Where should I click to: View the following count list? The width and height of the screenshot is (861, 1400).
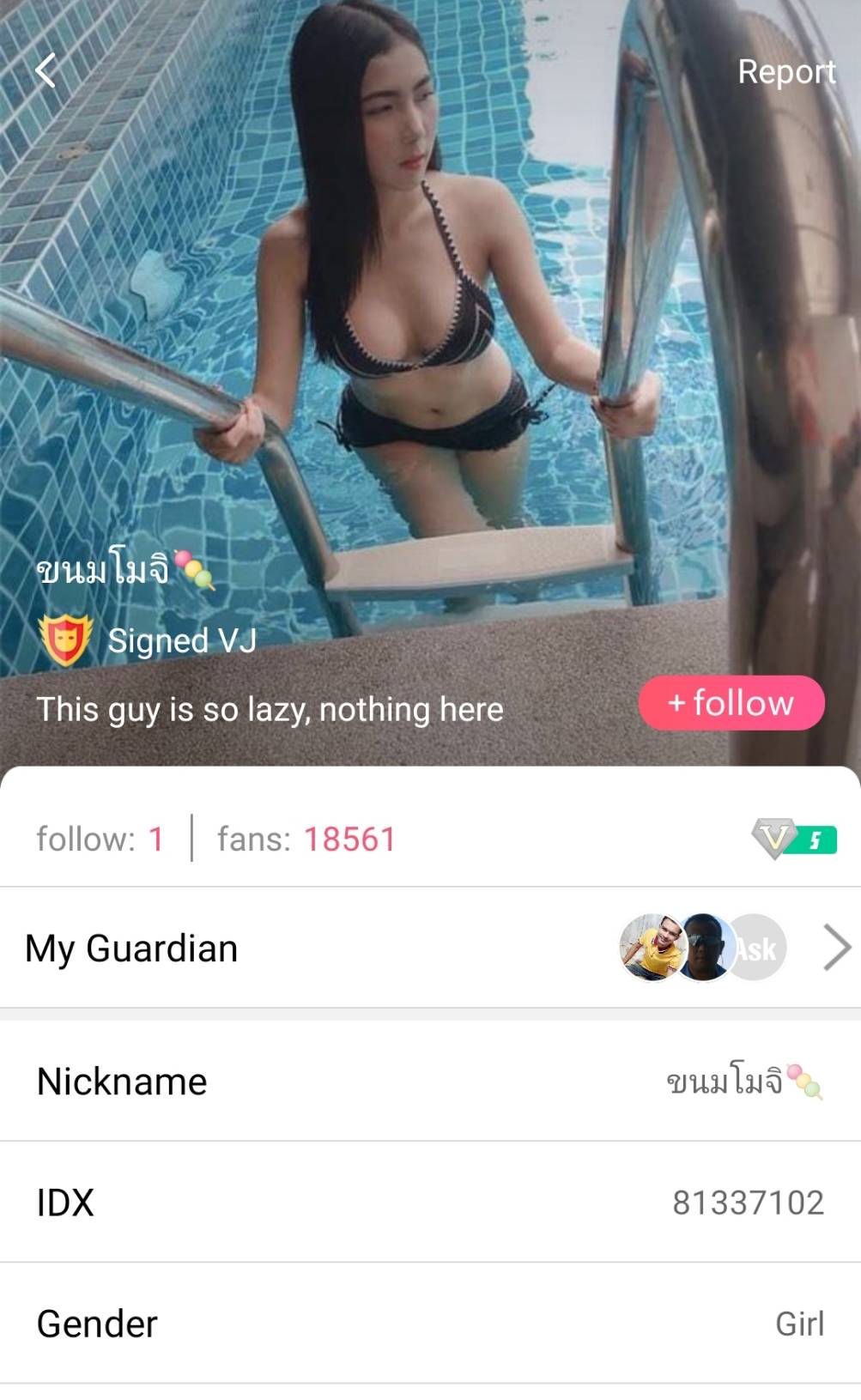100,839
